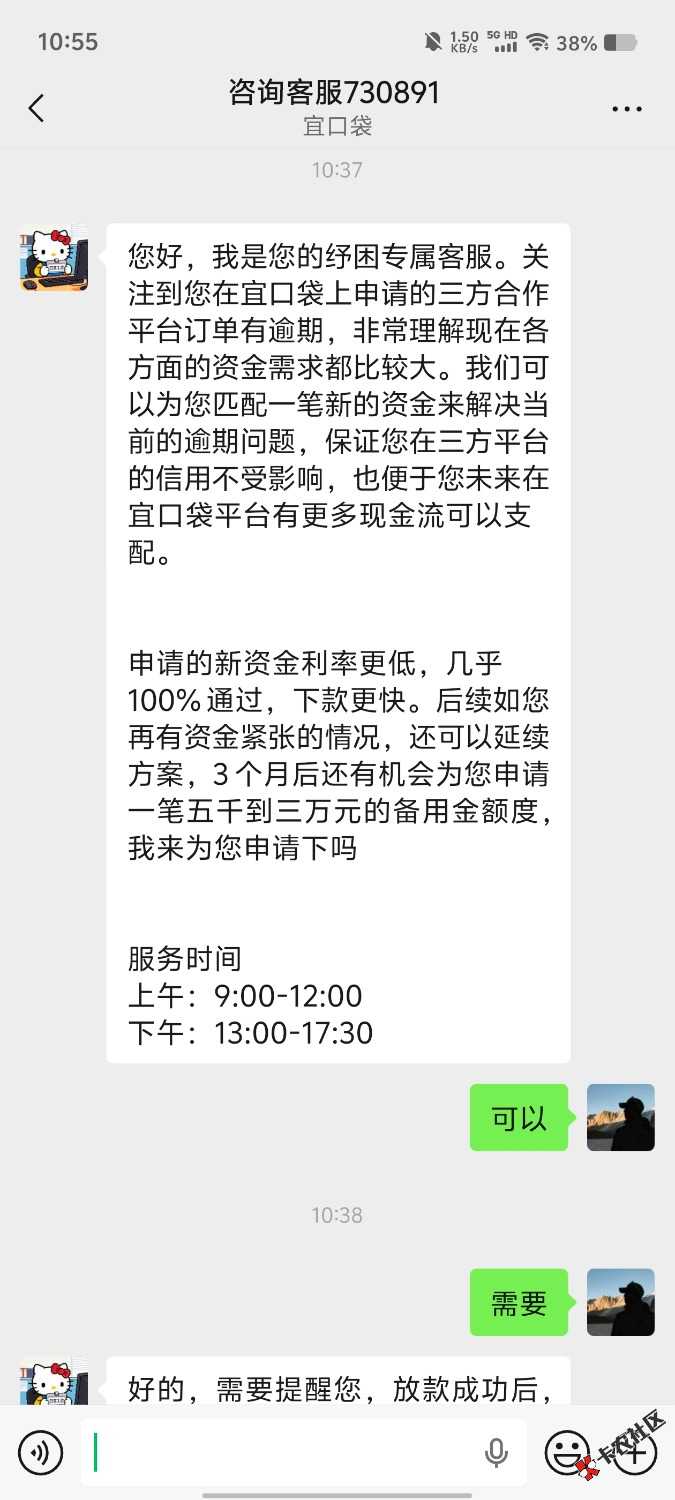Tap the microphone in the text field
The height and width of the screenshot is (1500, 675).
[496, 1452]
